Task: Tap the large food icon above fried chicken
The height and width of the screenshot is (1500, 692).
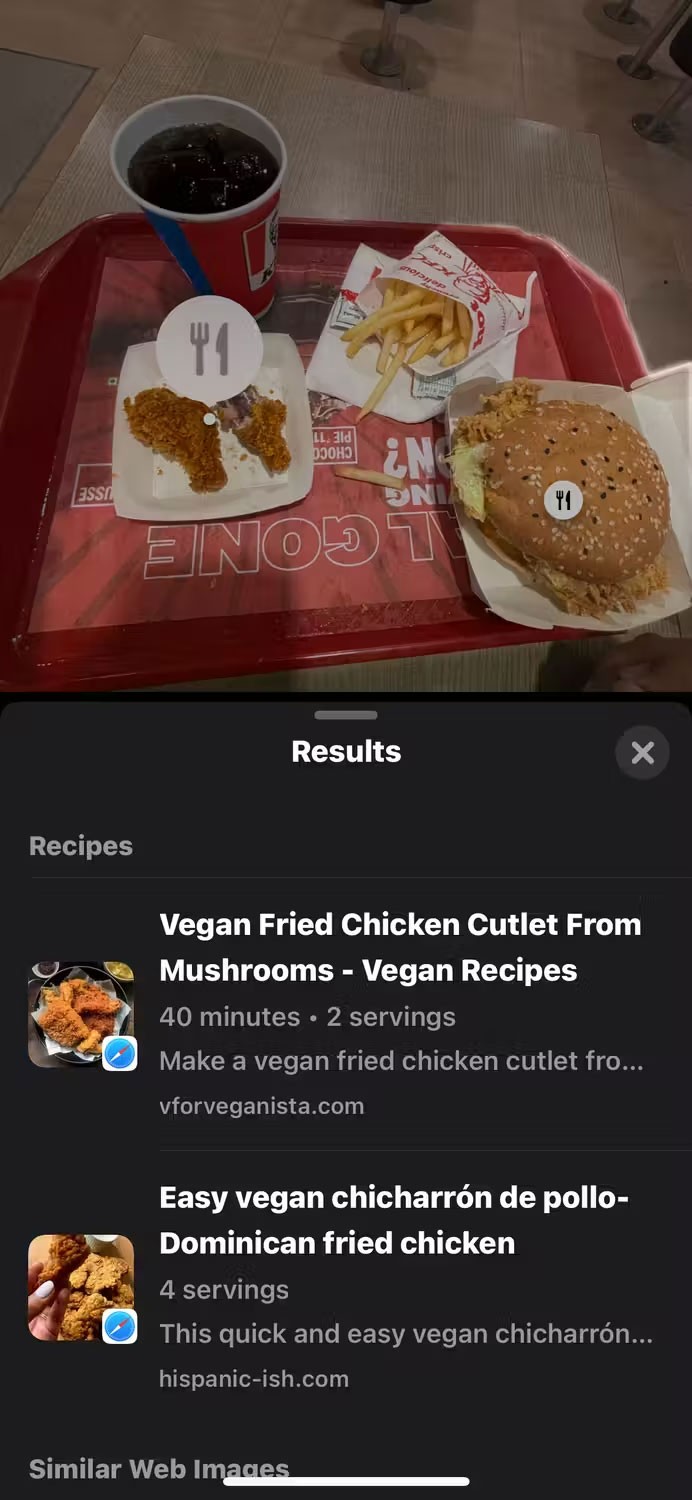Action: [x=209, y=349]
